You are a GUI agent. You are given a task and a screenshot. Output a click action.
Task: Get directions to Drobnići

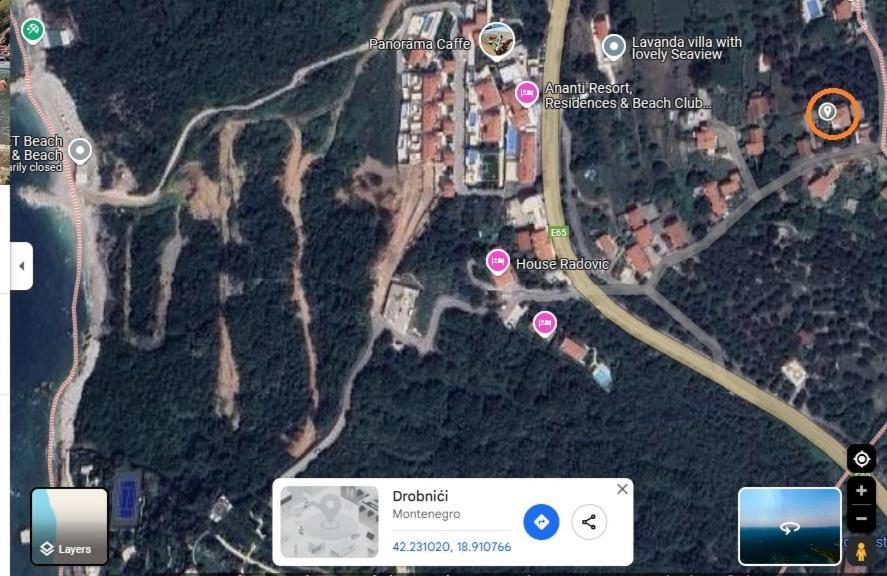coord(541,522)
